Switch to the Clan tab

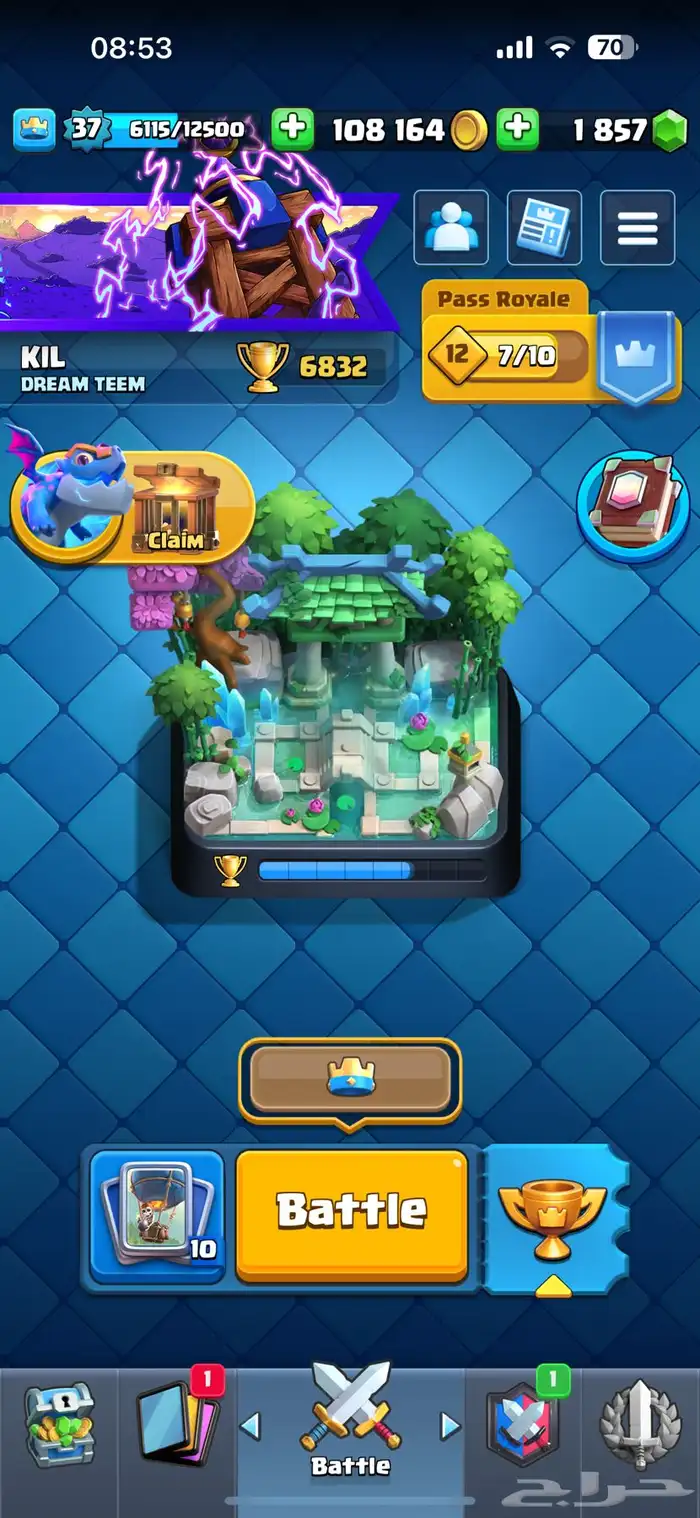[x=522, y=1424]
